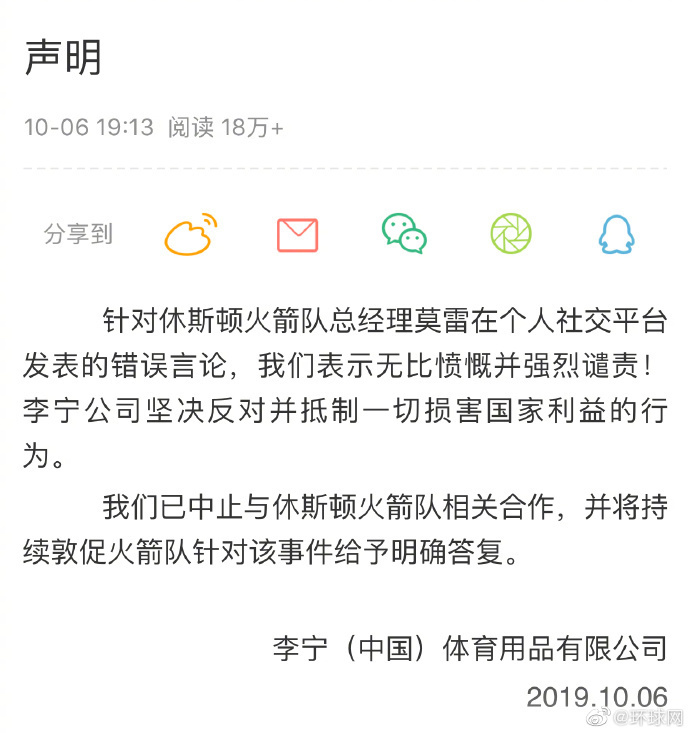690x733 pixels.
Task: Share the statement to Weibo
Action: click(190, 235)
